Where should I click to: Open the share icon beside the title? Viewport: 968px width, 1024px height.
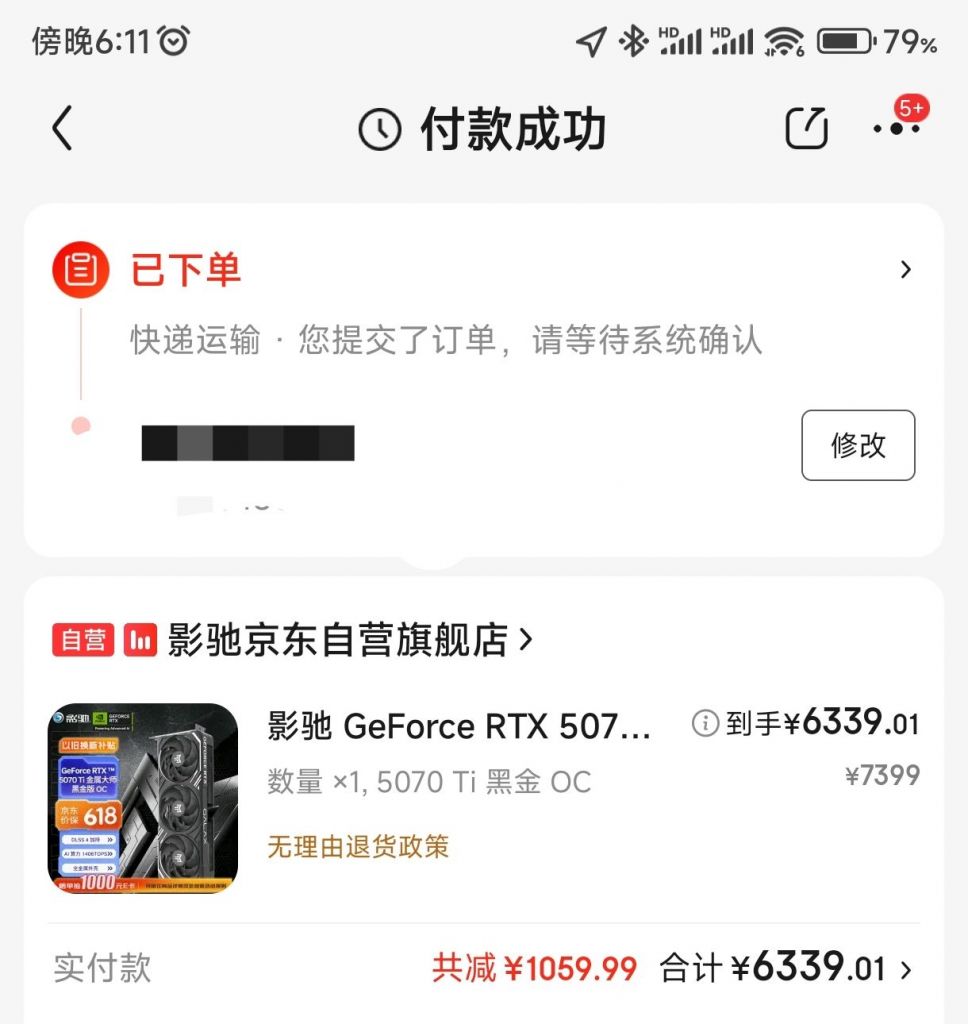tap(806, 129)
